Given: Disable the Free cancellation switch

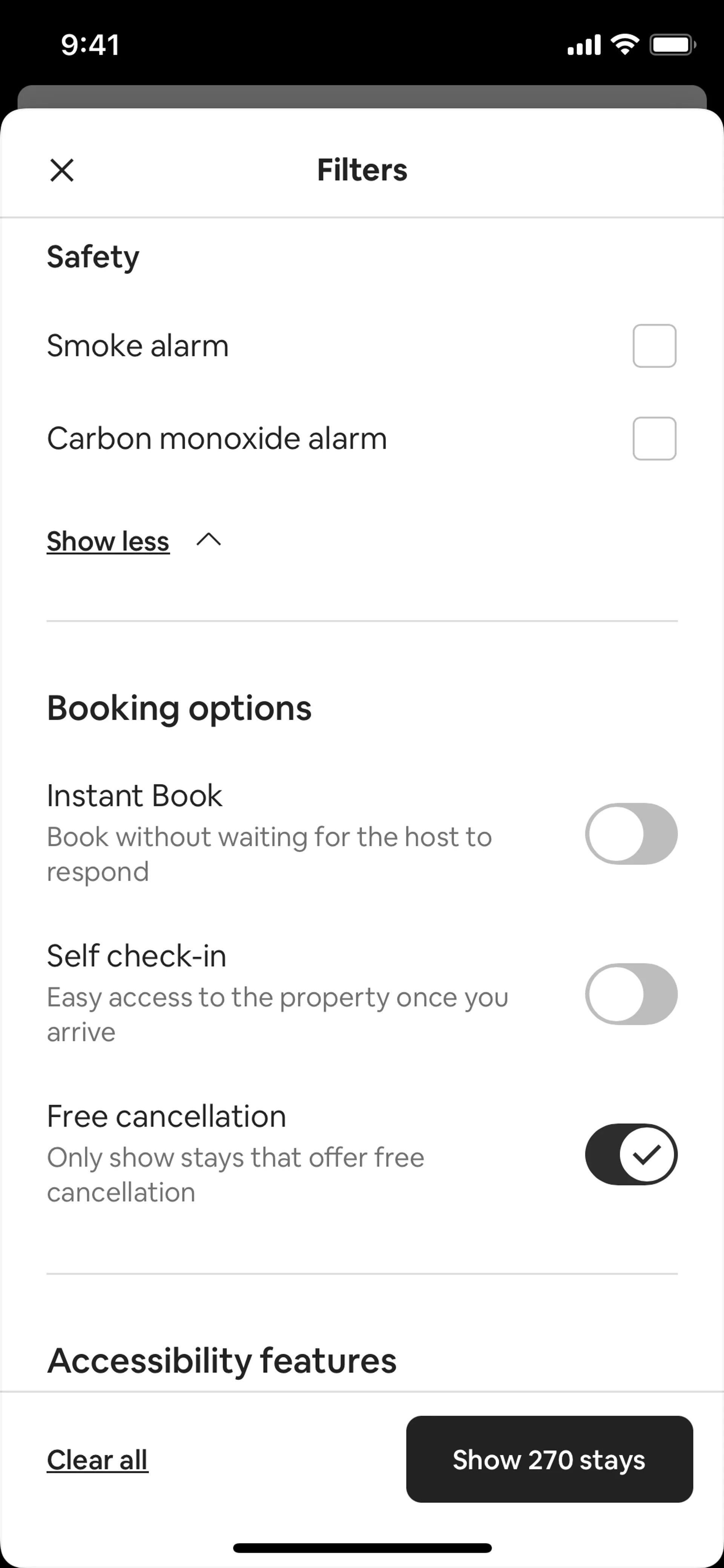Looking at the screenshot, I should 631,1154.
